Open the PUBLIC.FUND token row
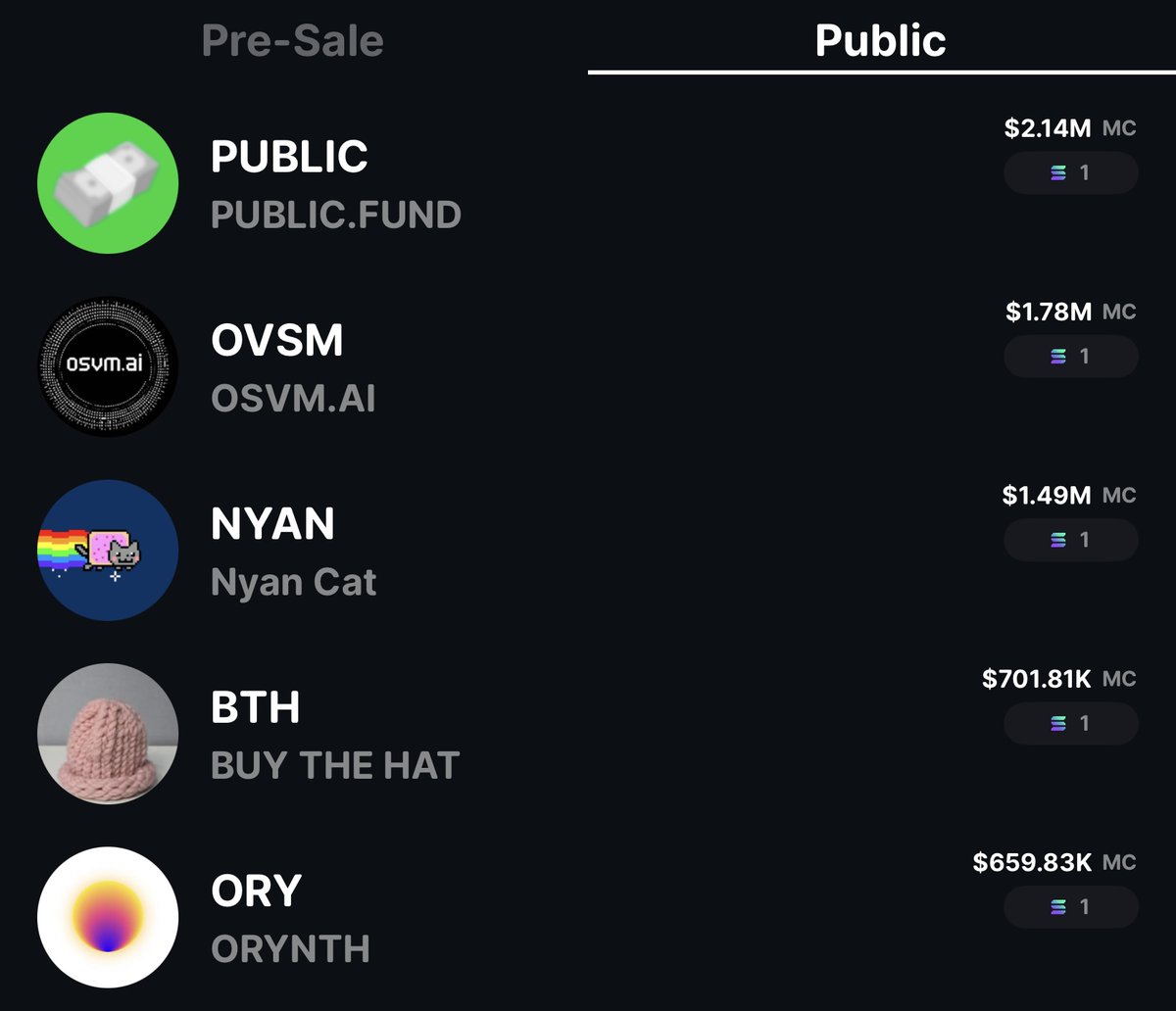The image size is (1176, 1011). [x=335, y=184]
